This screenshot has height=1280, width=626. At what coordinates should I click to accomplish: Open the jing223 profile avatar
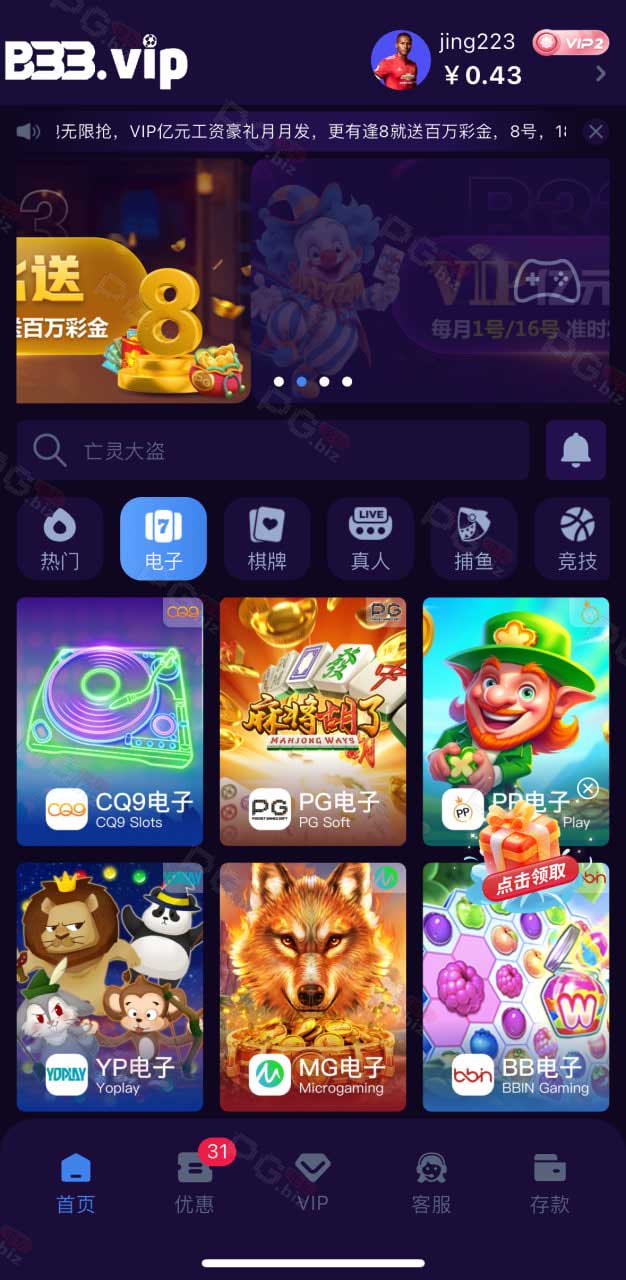(x=401, y=60)
